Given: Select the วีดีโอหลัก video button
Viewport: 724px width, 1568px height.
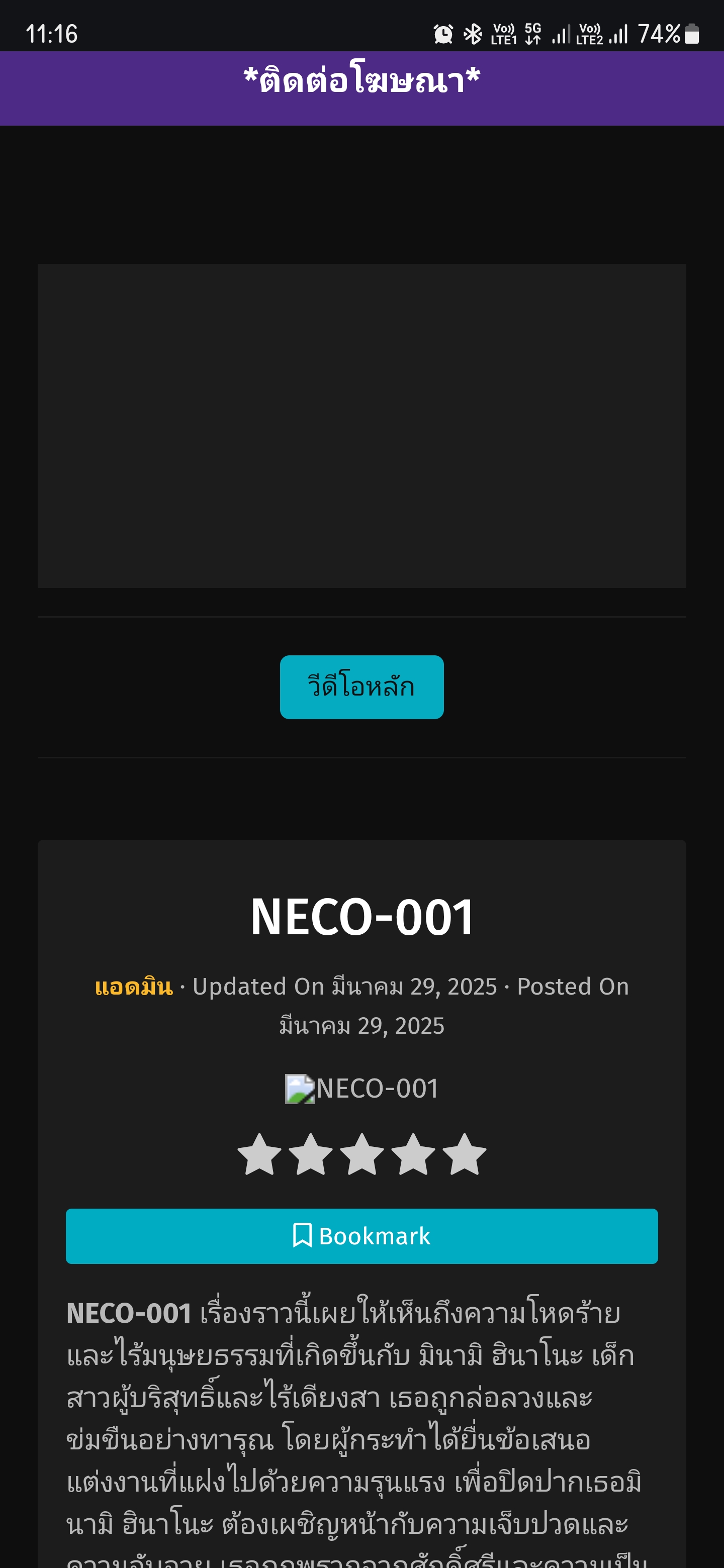Looking at the screenshot, I should point(361,687).
